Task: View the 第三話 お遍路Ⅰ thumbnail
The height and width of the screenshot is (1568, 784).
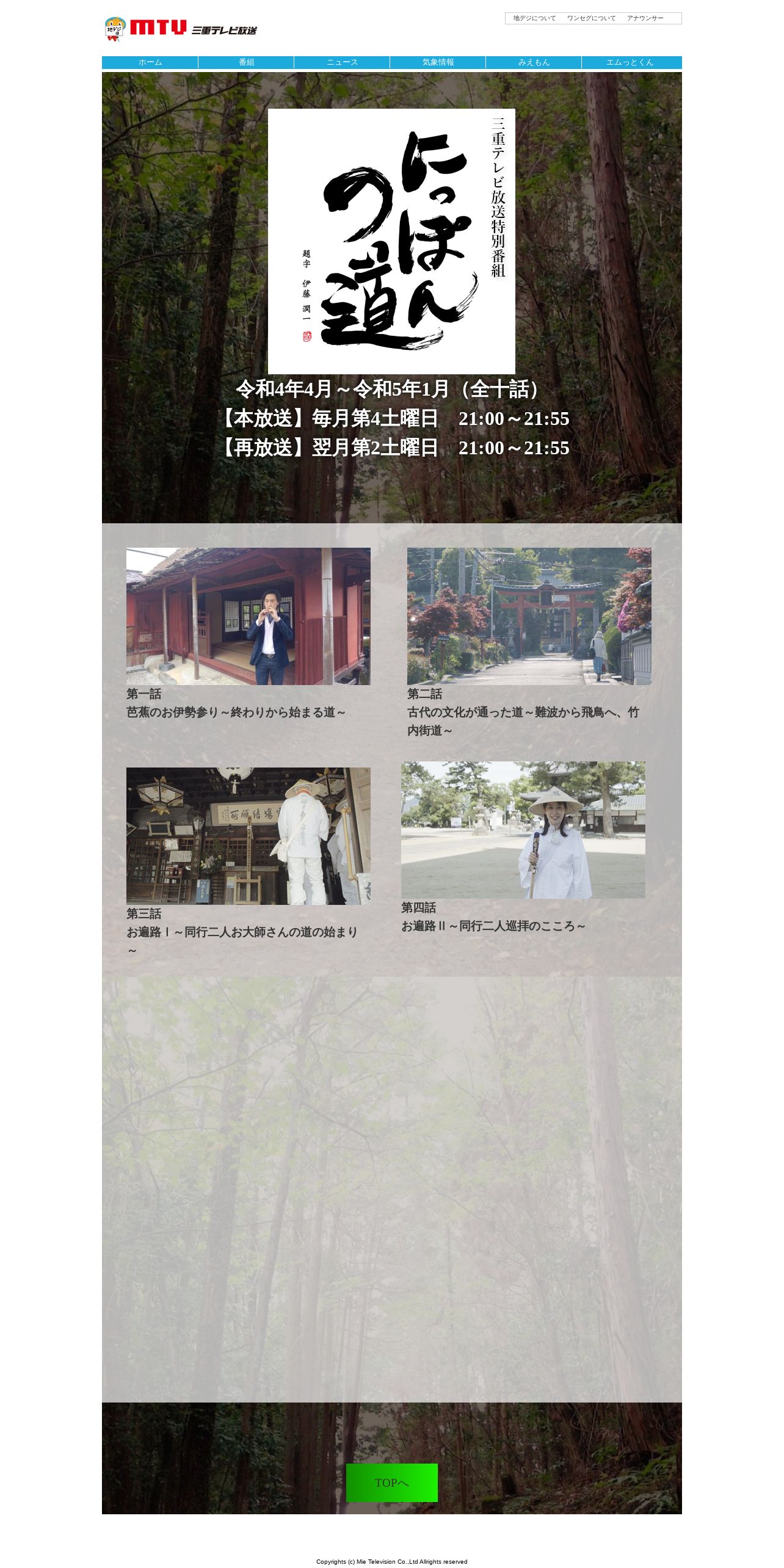Action: tap(249, 836)
